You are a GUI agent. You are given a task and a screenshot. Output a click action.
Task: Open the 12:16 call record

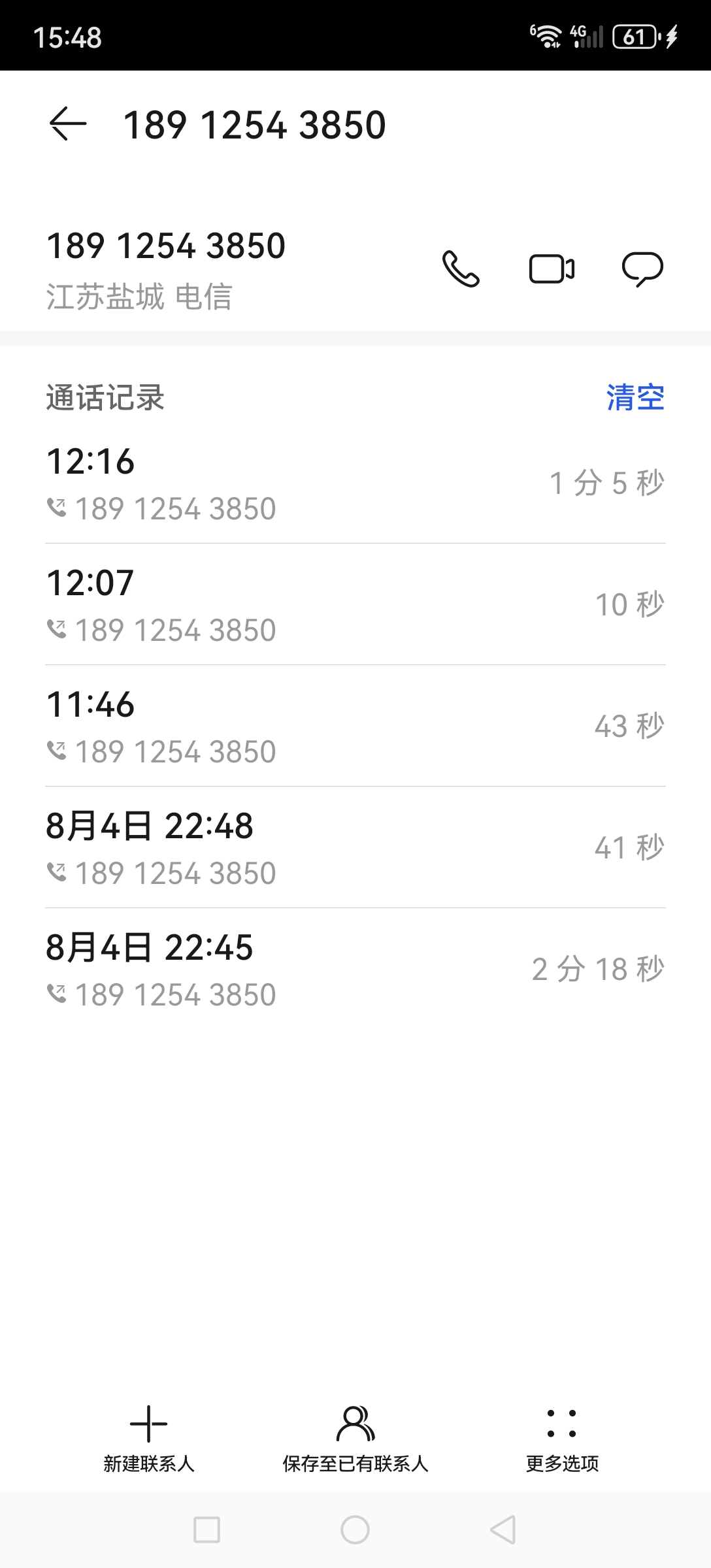355,483
